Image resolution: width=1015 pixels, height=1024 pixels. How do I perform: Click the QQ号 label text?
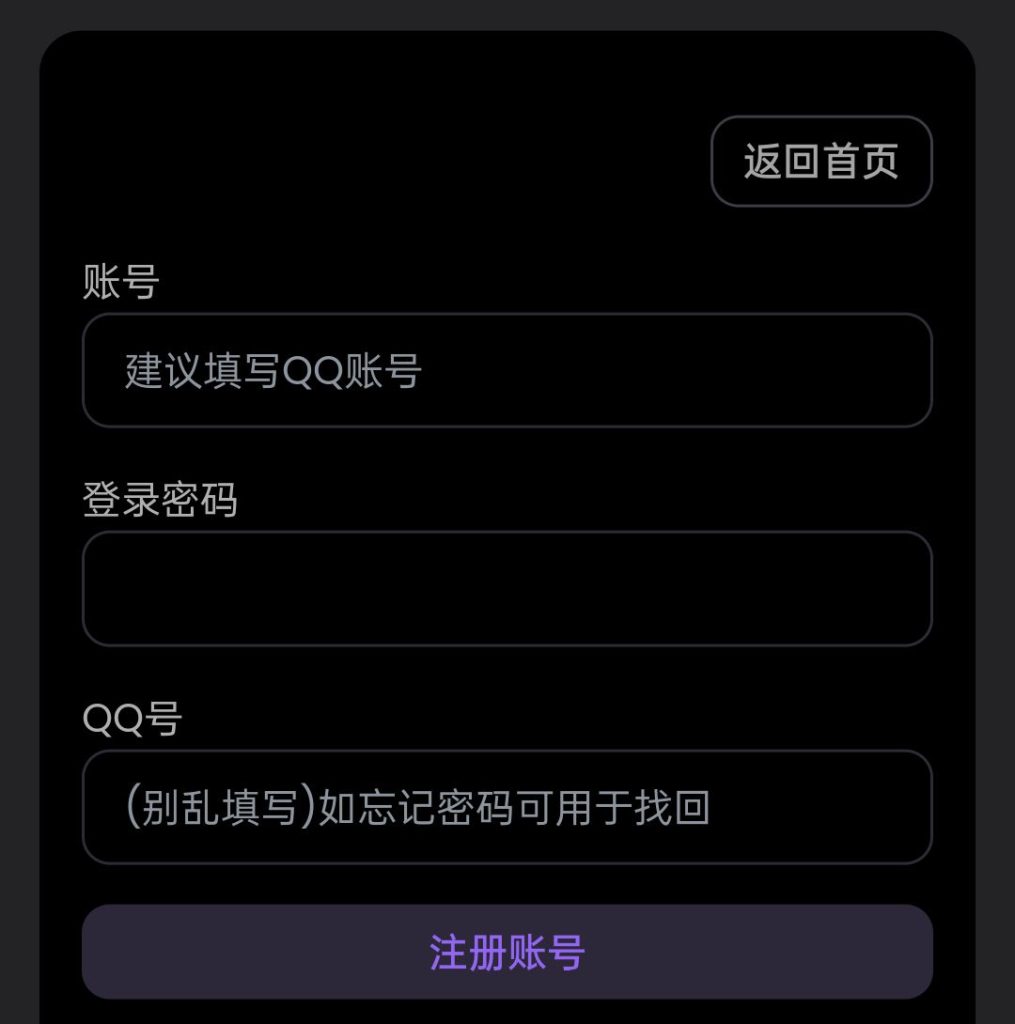point(130,718)
